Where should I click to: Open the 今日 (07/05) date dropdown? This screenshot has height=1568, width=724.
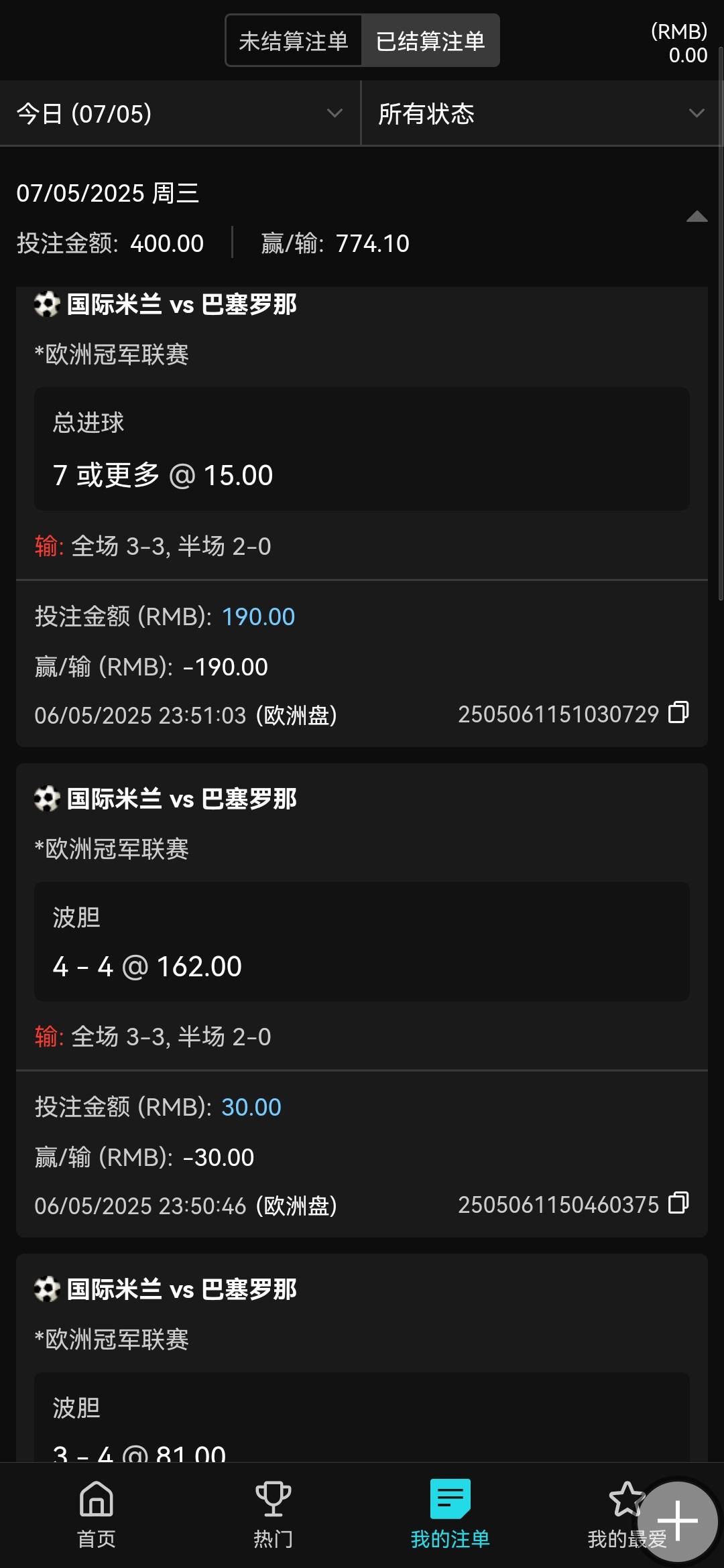180,113
